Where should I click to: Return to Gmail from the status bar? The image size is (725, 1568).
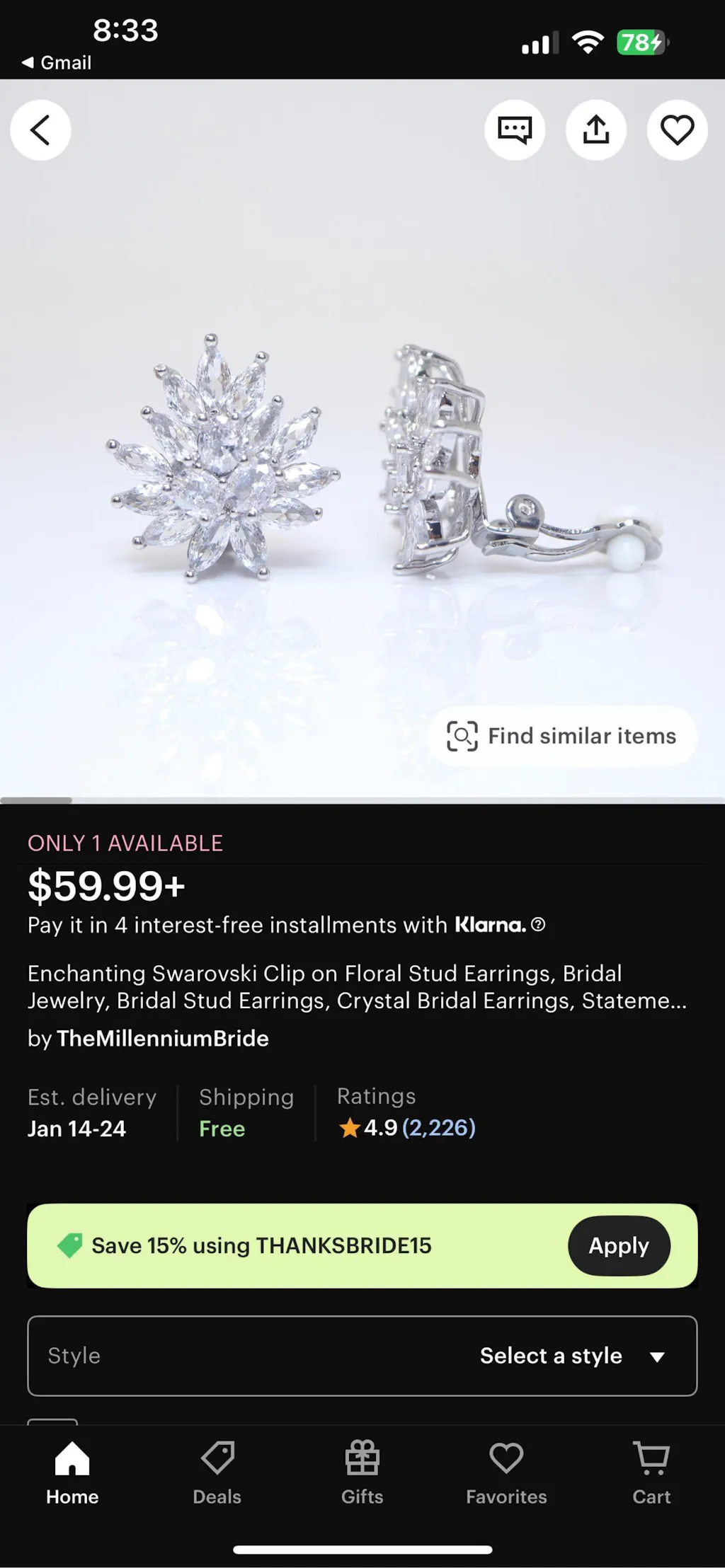pos(57,62)
